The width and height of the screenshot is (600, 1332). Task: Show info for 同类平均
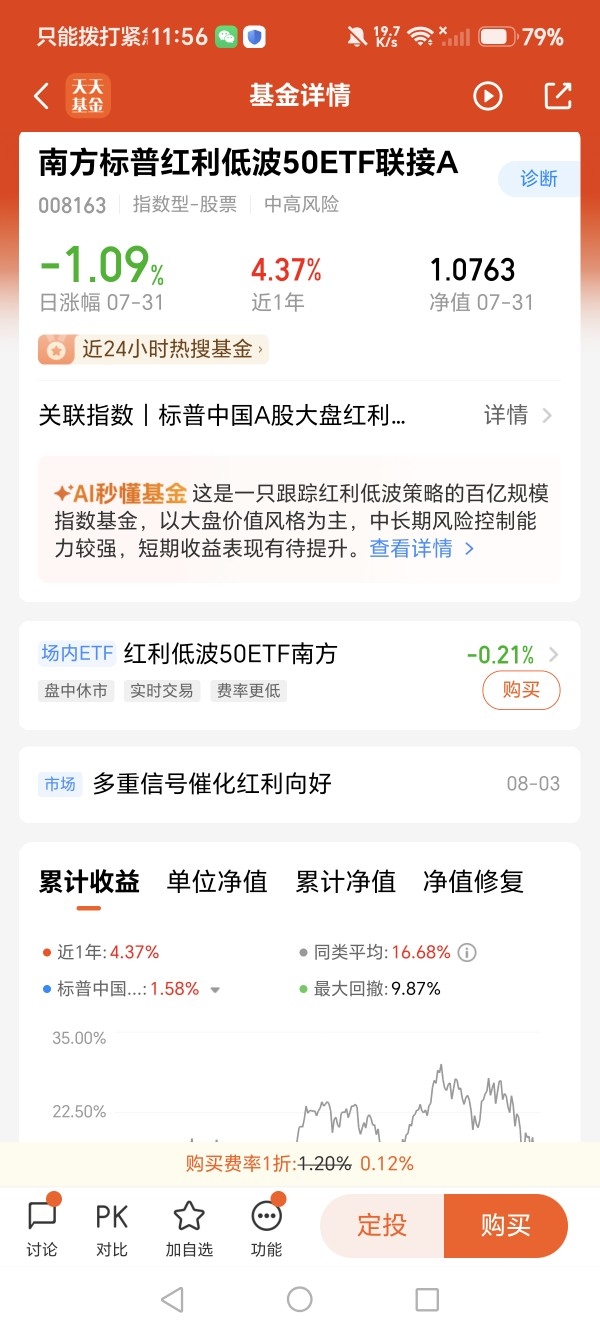(x=466, y=953)
